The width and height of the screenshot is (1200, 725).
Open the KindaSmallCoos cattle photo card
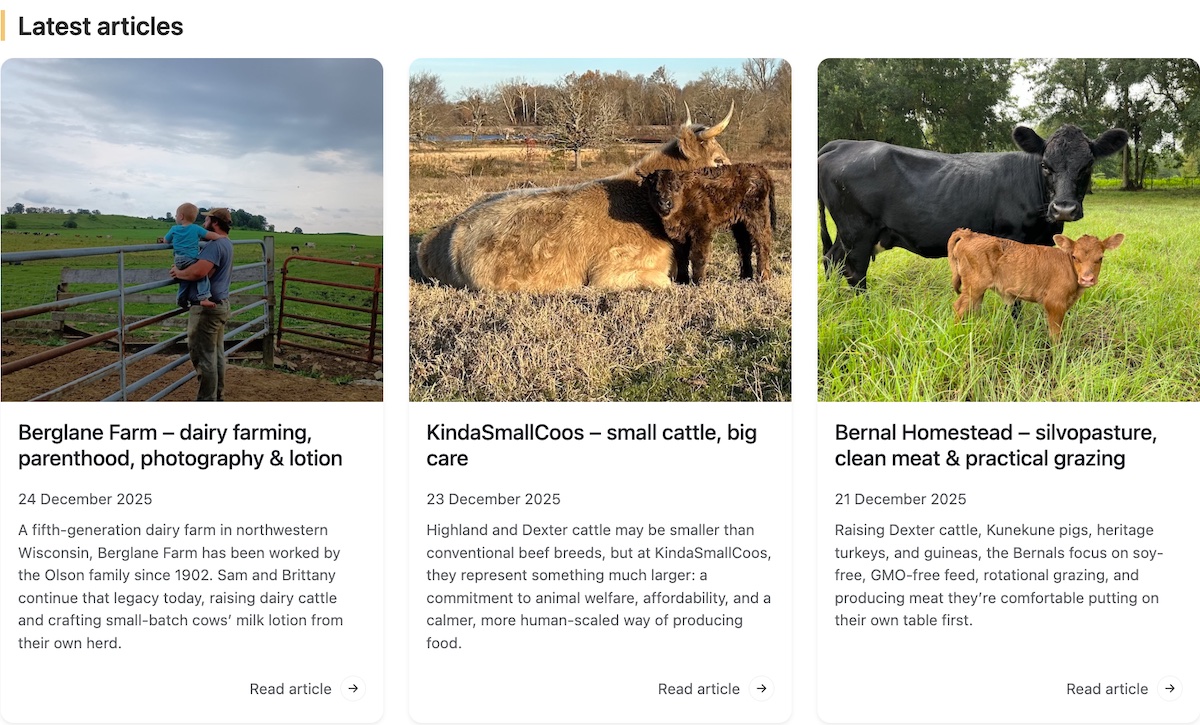600,230
